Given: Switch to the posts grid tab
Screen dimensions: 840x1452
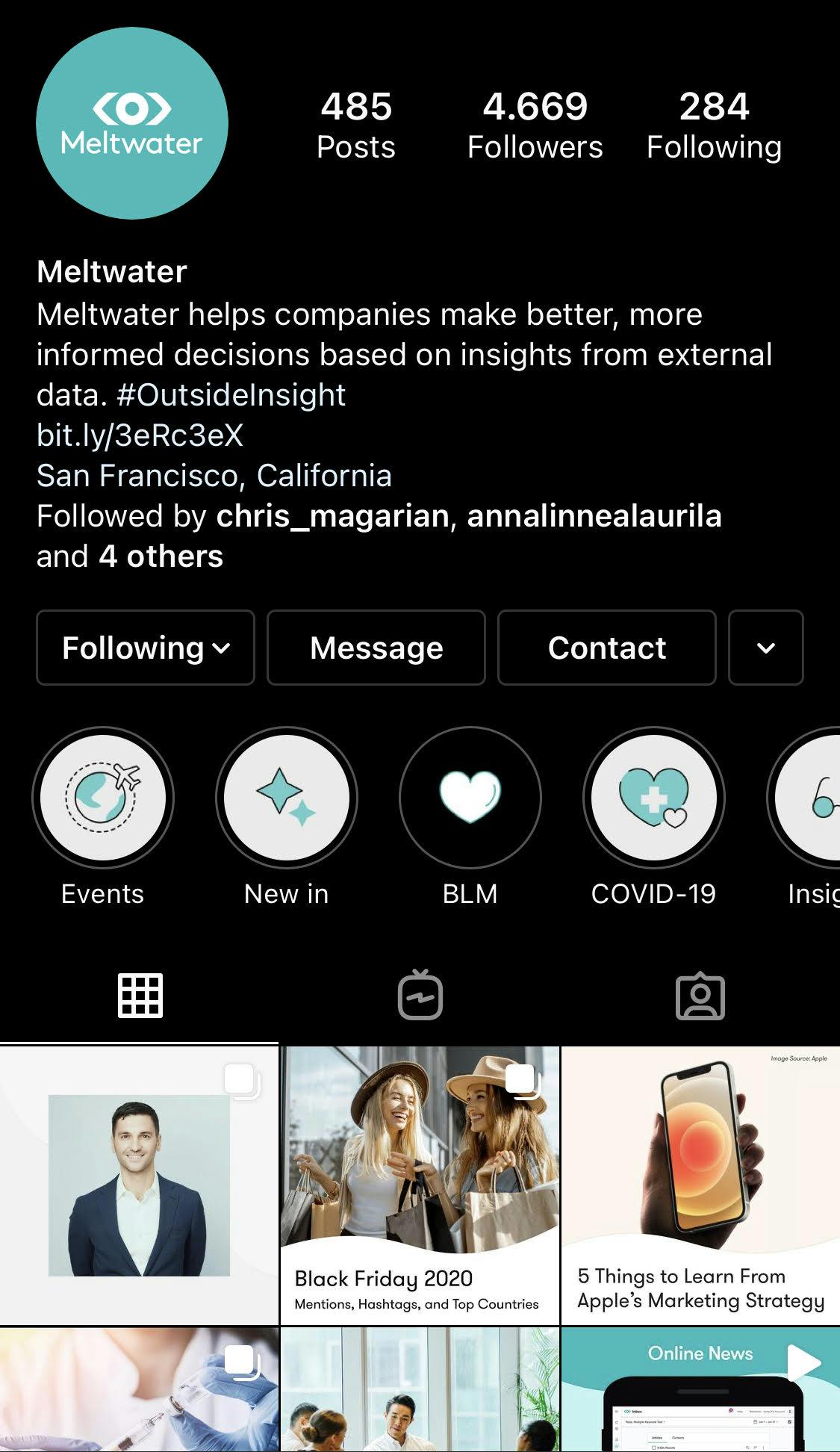Looking at the screenshot, I should [x=140, y=996].
